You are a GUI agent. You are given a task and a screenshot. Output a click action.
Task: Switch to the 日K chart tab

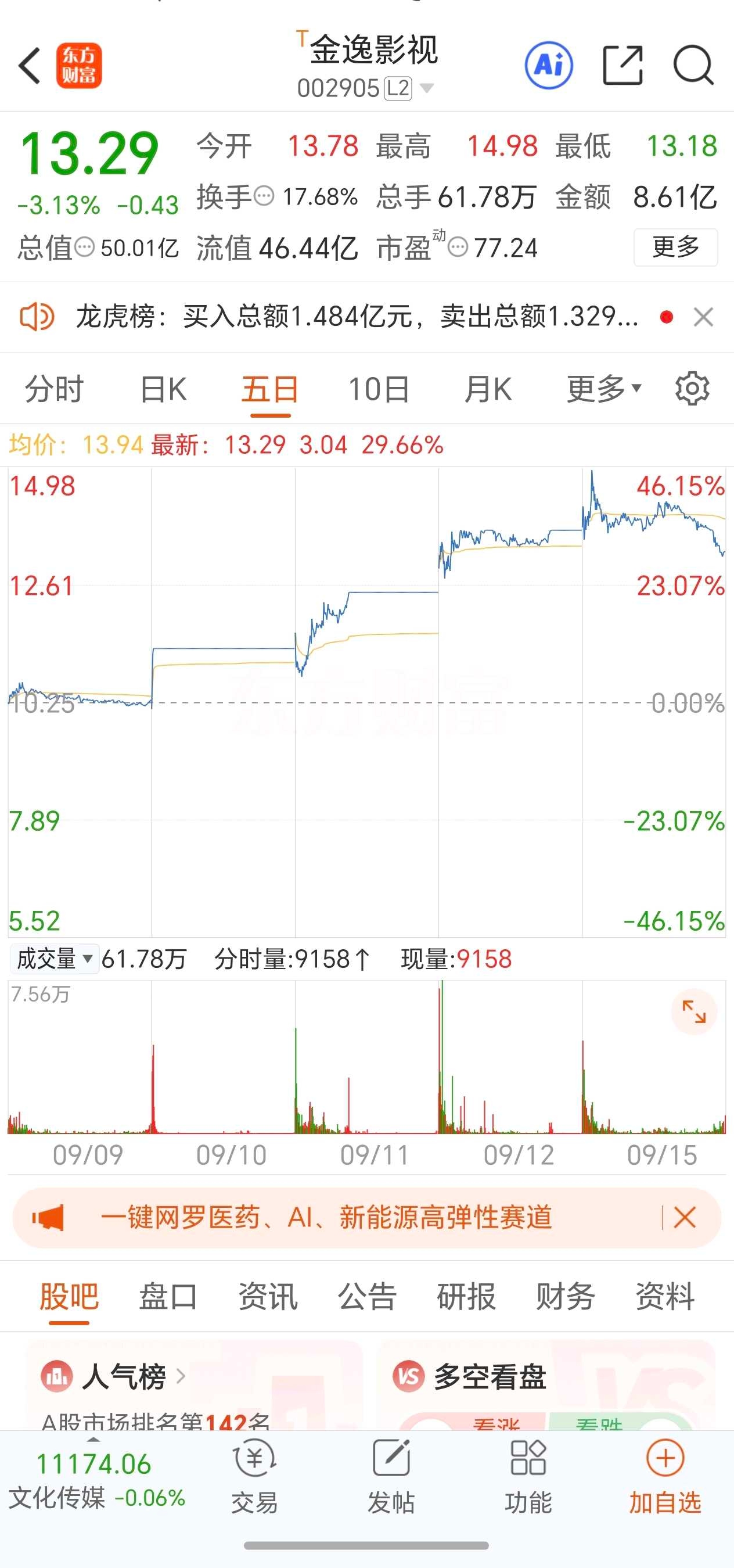pos(163,389)
